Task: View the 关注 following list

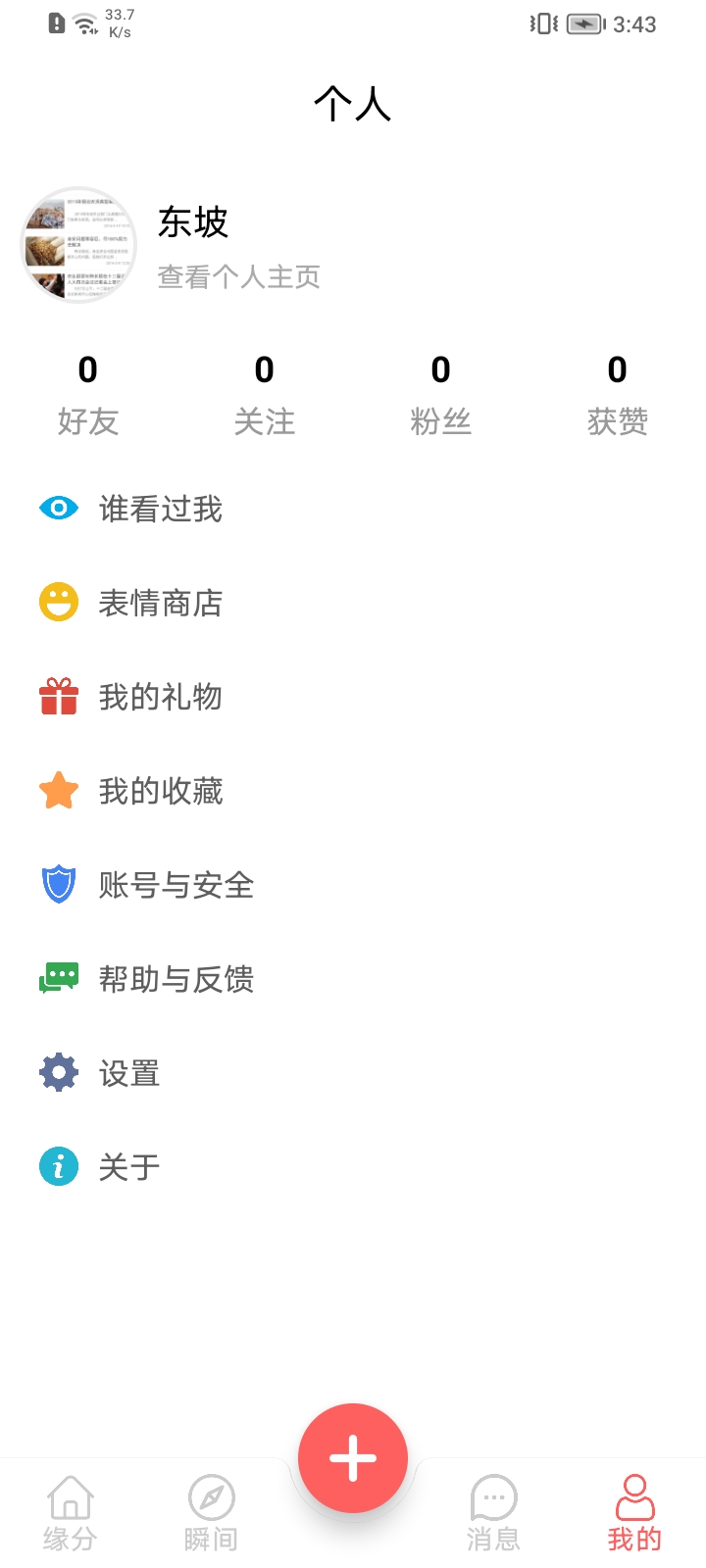Action: (265, 395)
